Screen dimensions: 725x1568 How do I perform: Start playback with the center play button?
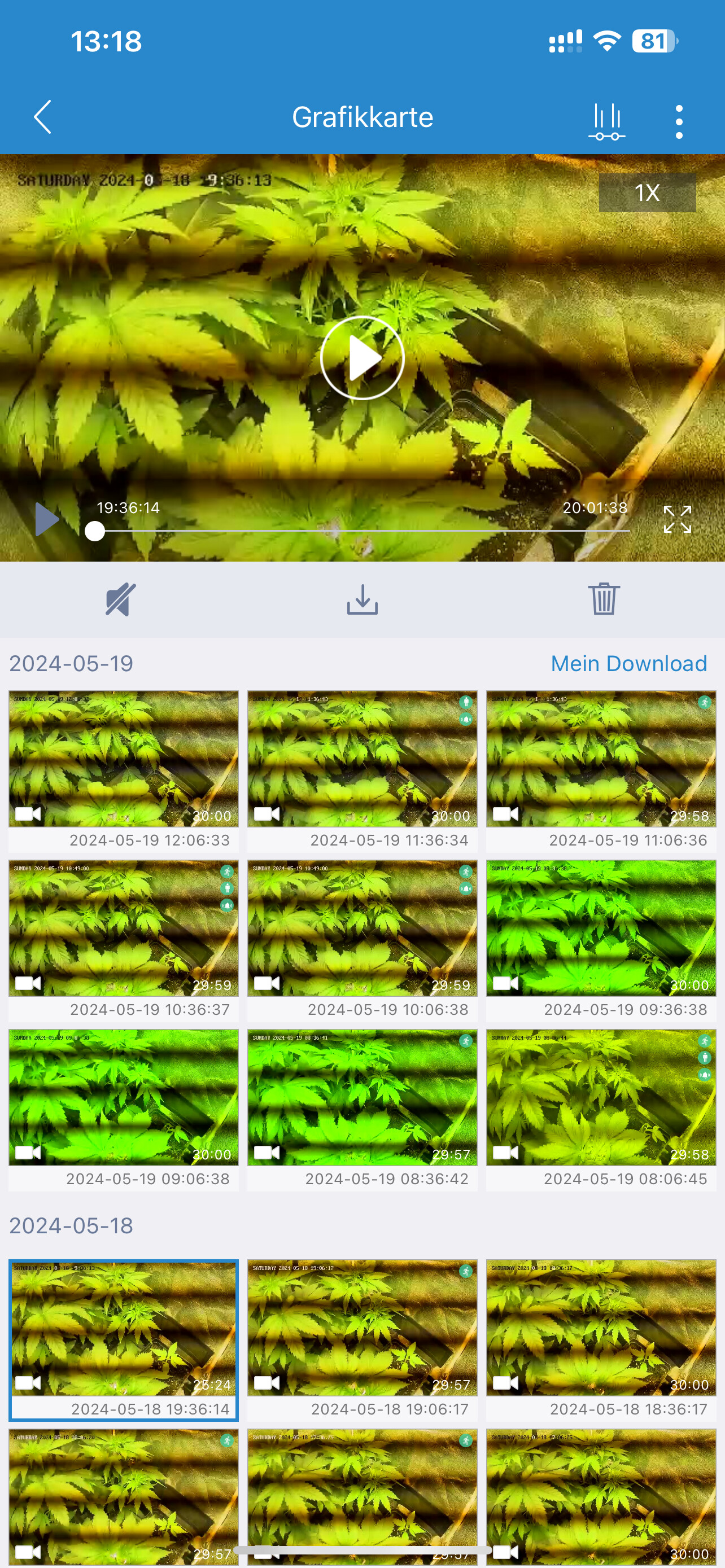pyautogui.click(x=362, y=358)
